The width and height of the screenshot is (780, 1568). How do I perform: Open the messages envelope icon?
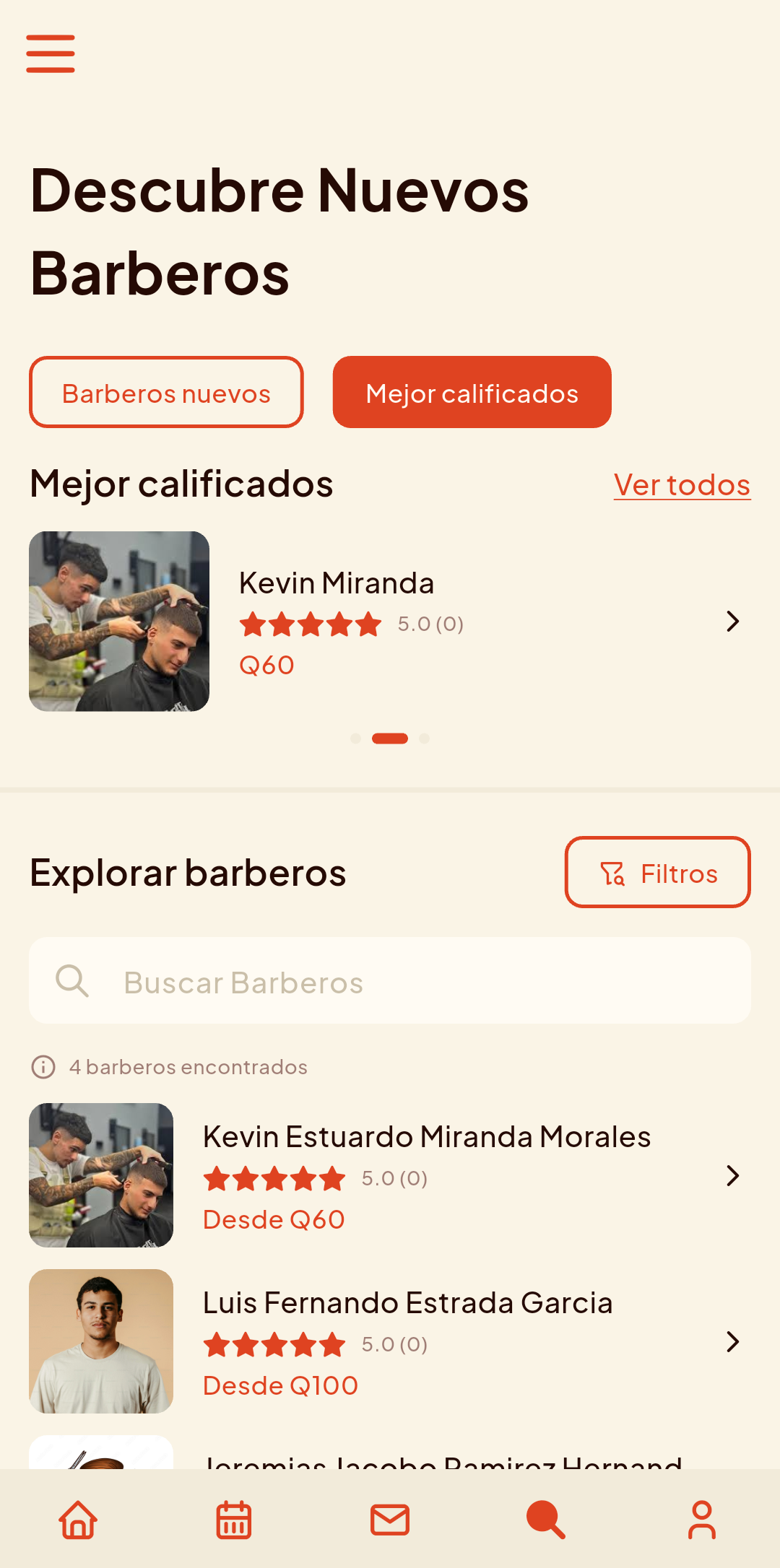[389, 1521]
